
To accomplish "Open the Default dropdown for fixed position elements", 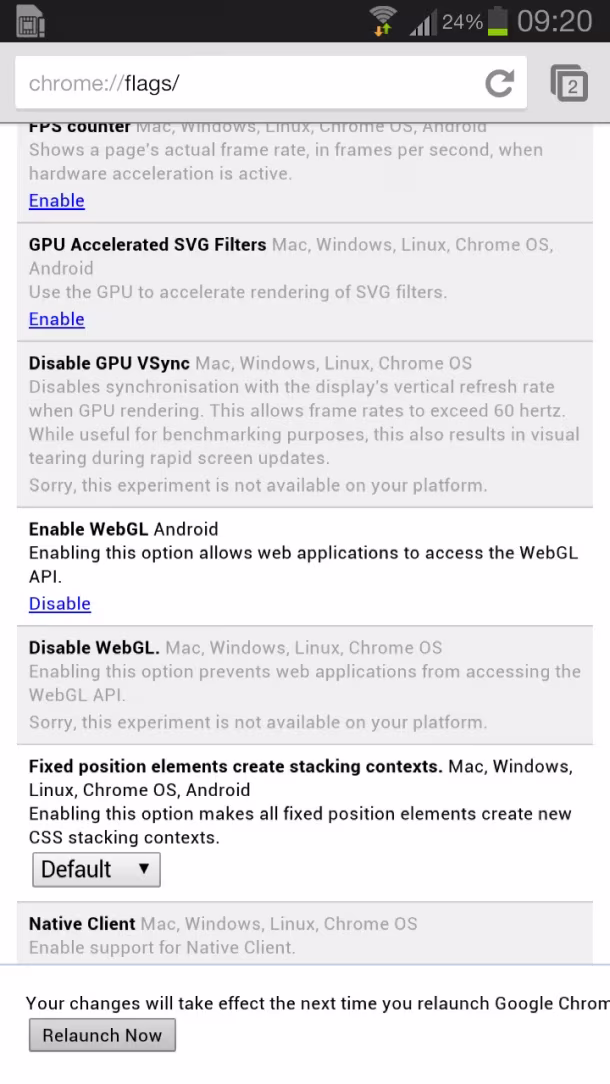I will [x=96, y=869].
